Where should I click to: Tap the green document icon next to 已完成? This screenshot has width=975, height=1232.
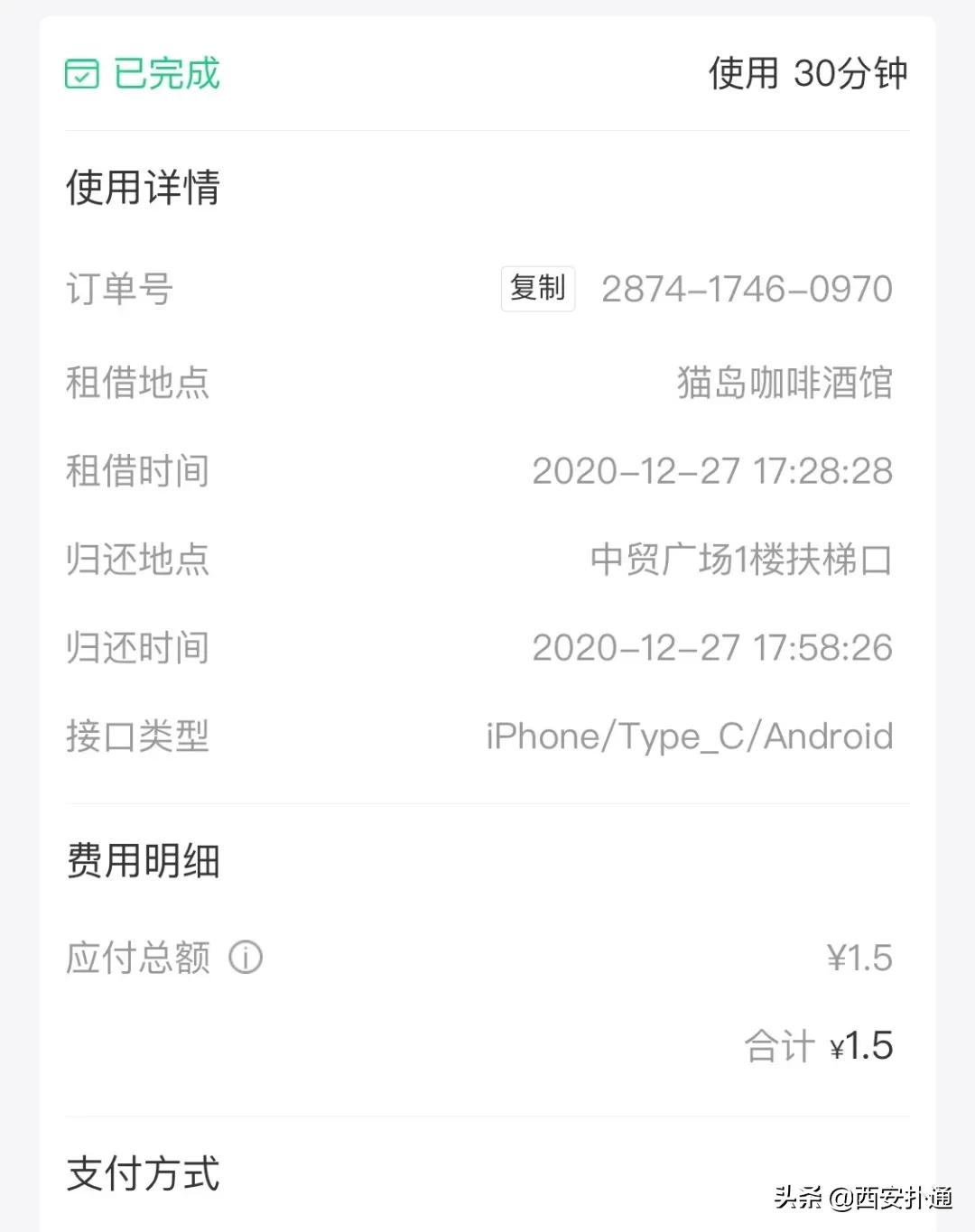tap(81, 76)
